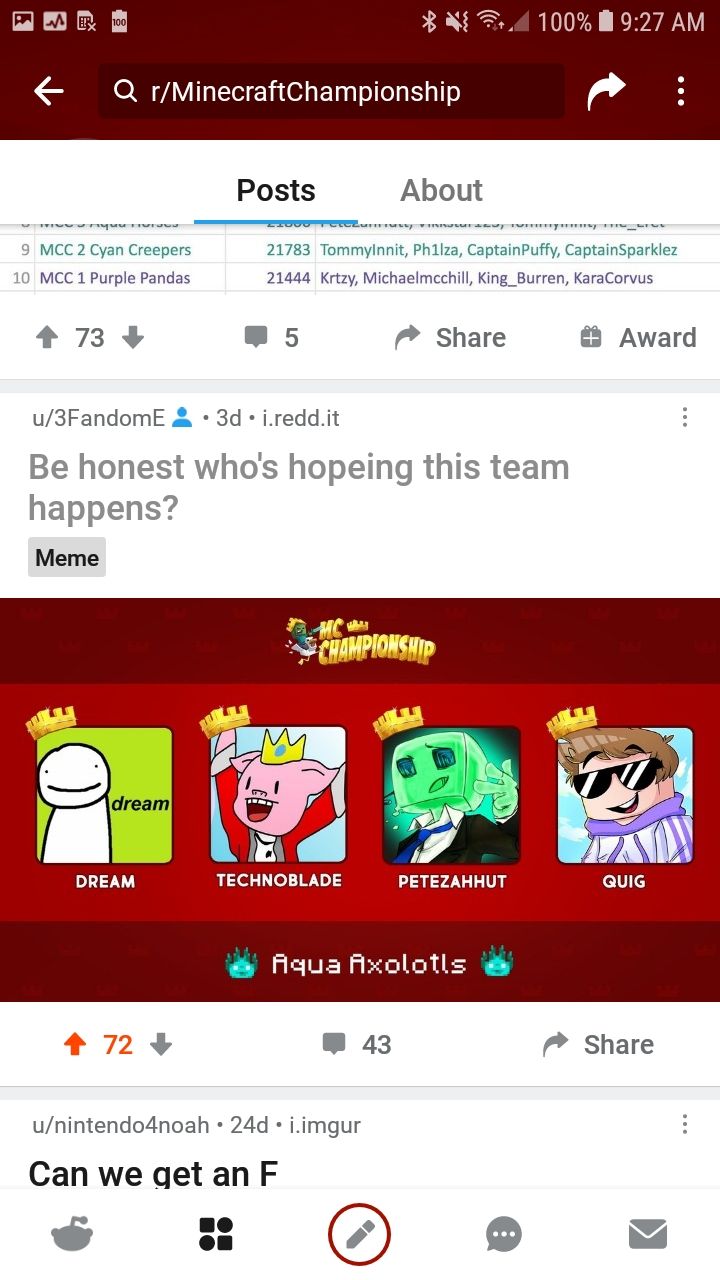Open the top-right overflow menu

[680, 92]
